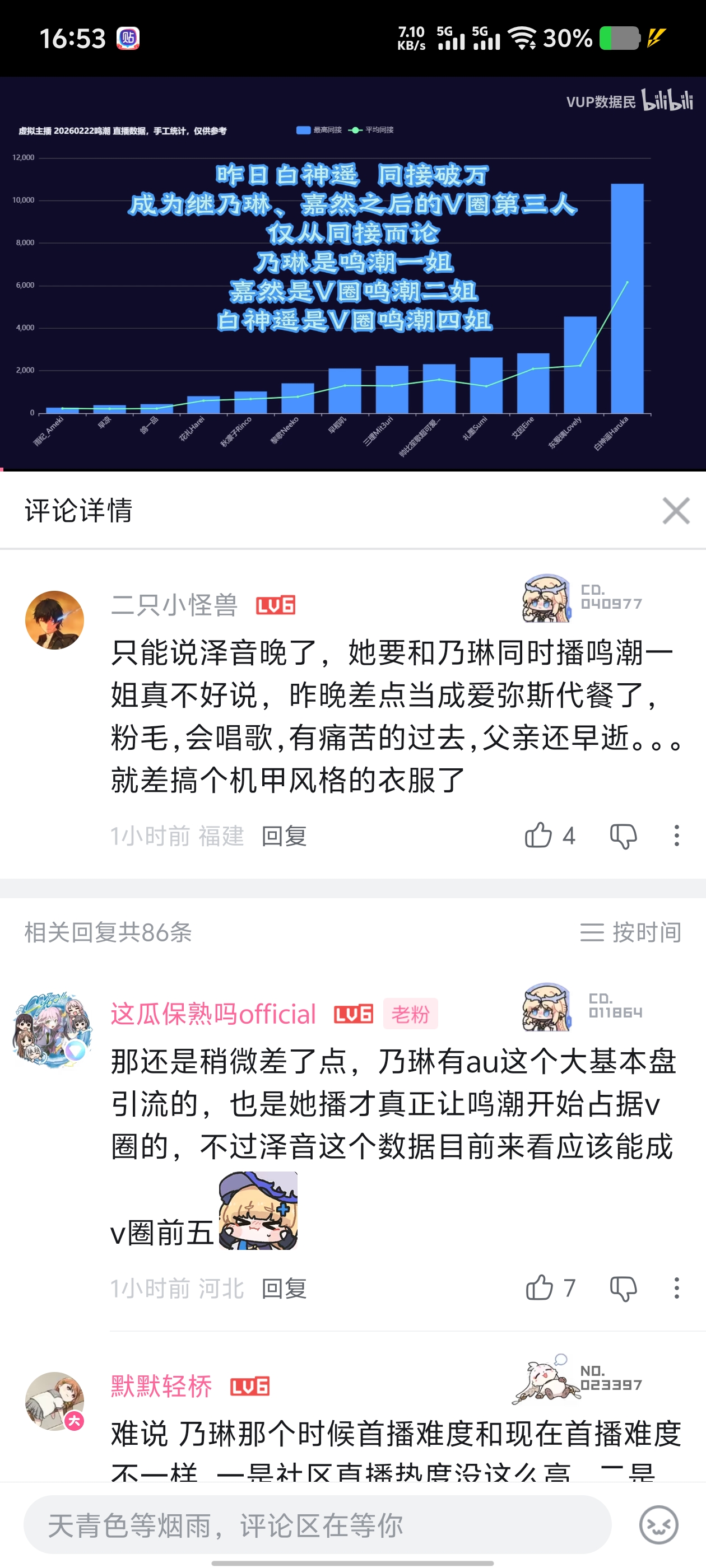Open 默默轻桥's profile name
The image size is (706, 1568).
[161, 1386]
